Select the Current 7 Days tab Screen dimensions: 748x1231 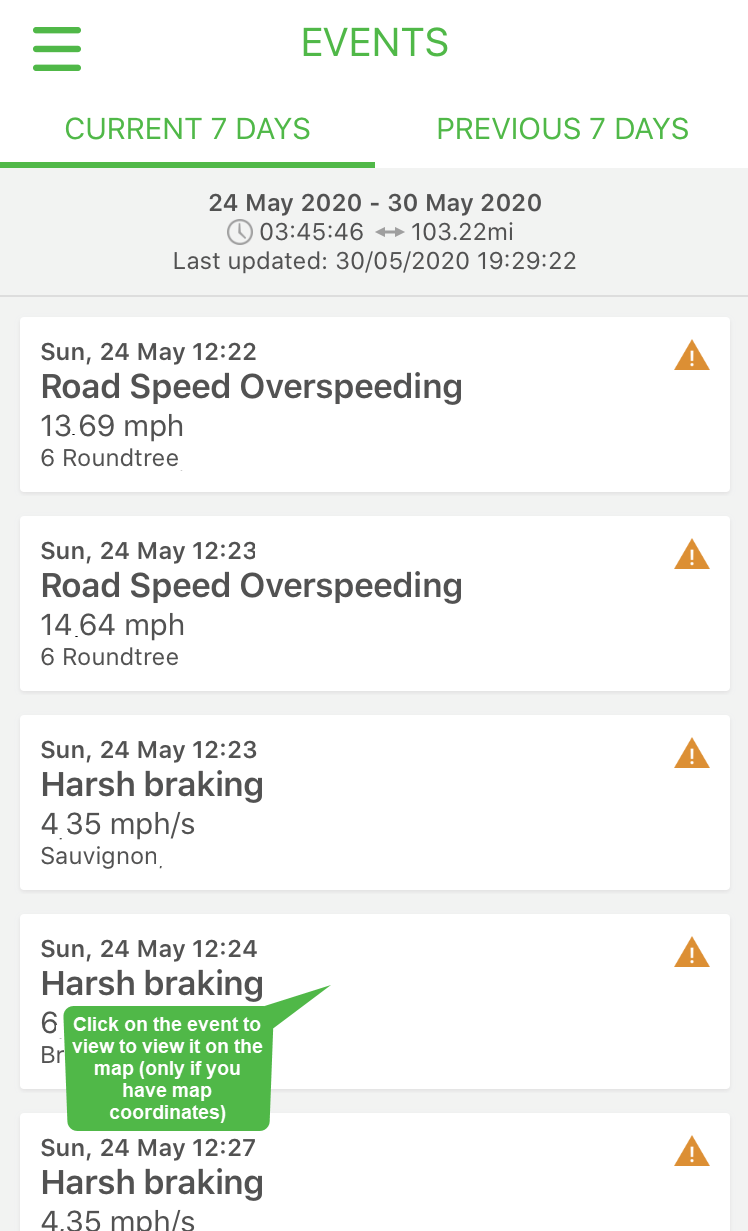187,129
